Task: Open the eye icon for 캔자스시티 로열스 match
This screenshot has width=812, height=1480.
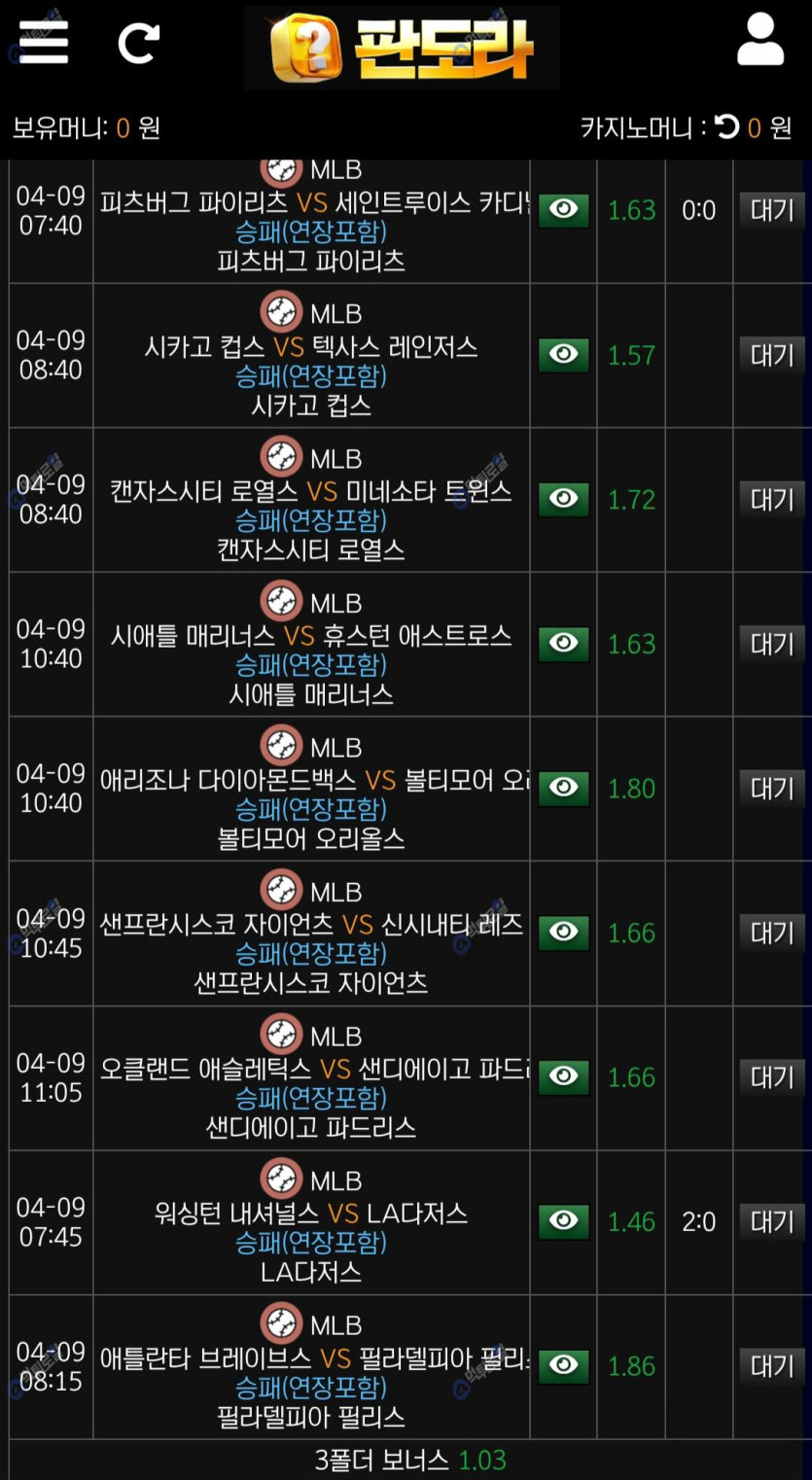Action: (564, 499)
